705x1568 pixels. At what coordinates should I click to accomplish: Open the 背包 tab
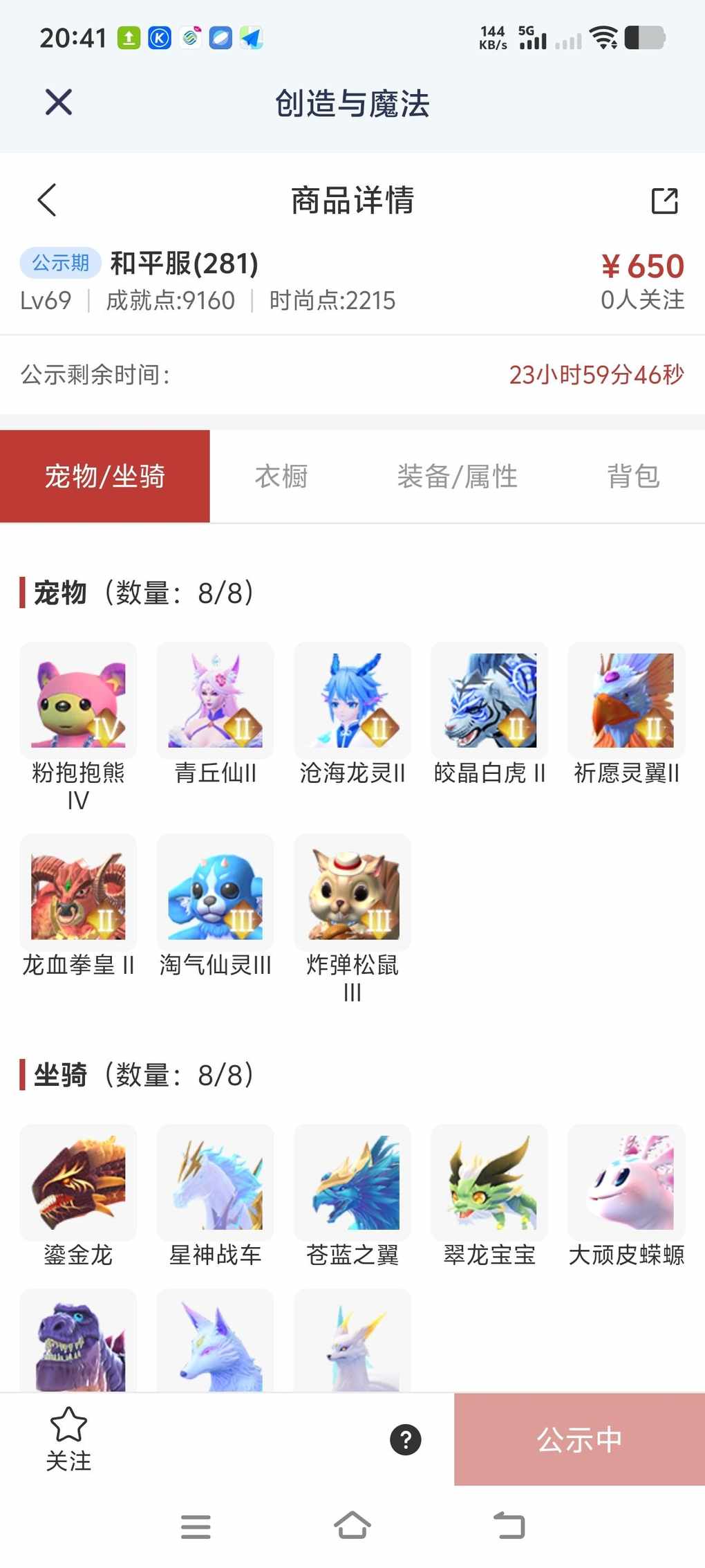coord(633,477)
